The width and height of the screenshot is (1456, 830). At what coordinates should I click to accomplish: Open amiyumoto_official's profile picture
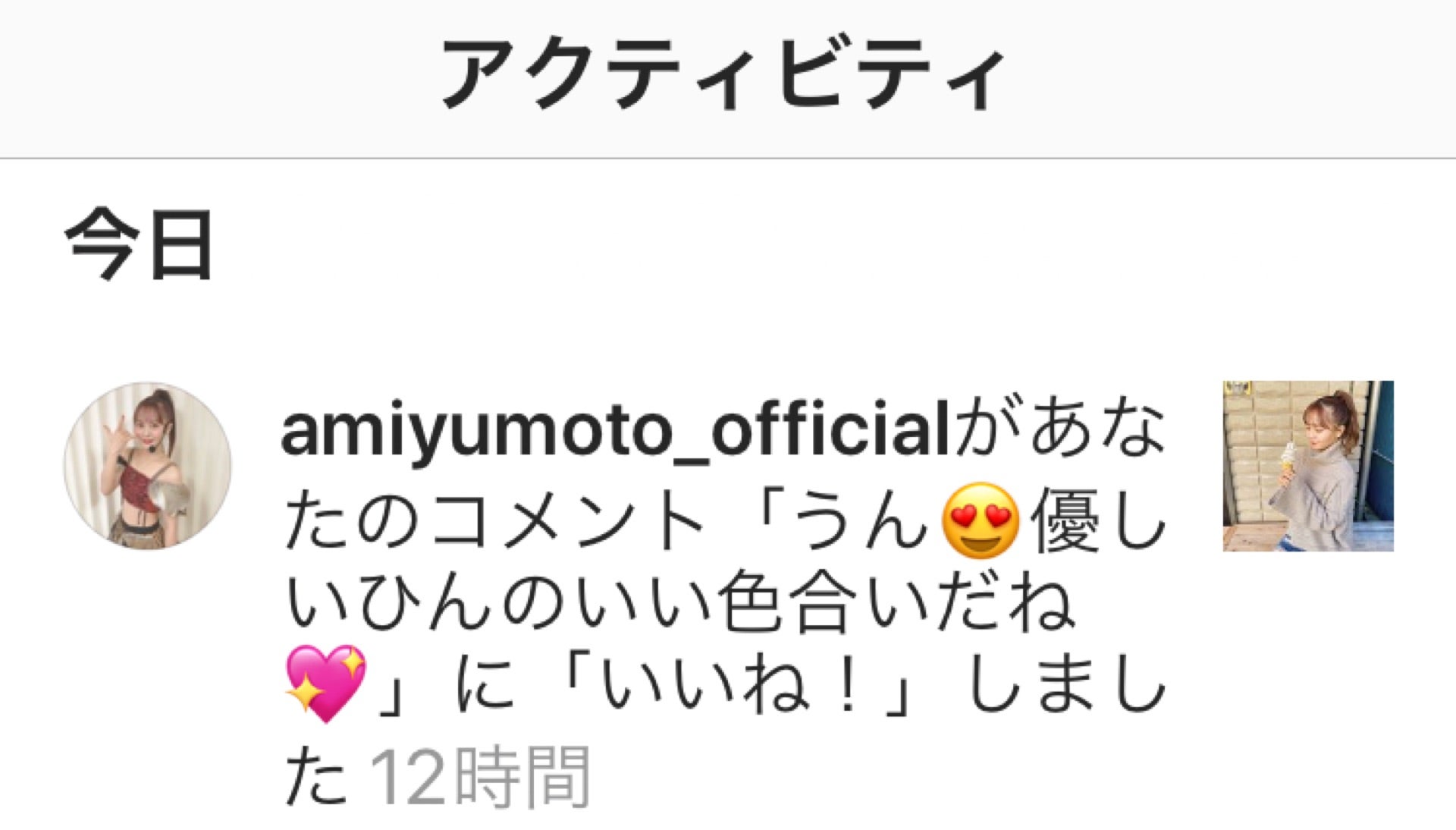point(147,465)
